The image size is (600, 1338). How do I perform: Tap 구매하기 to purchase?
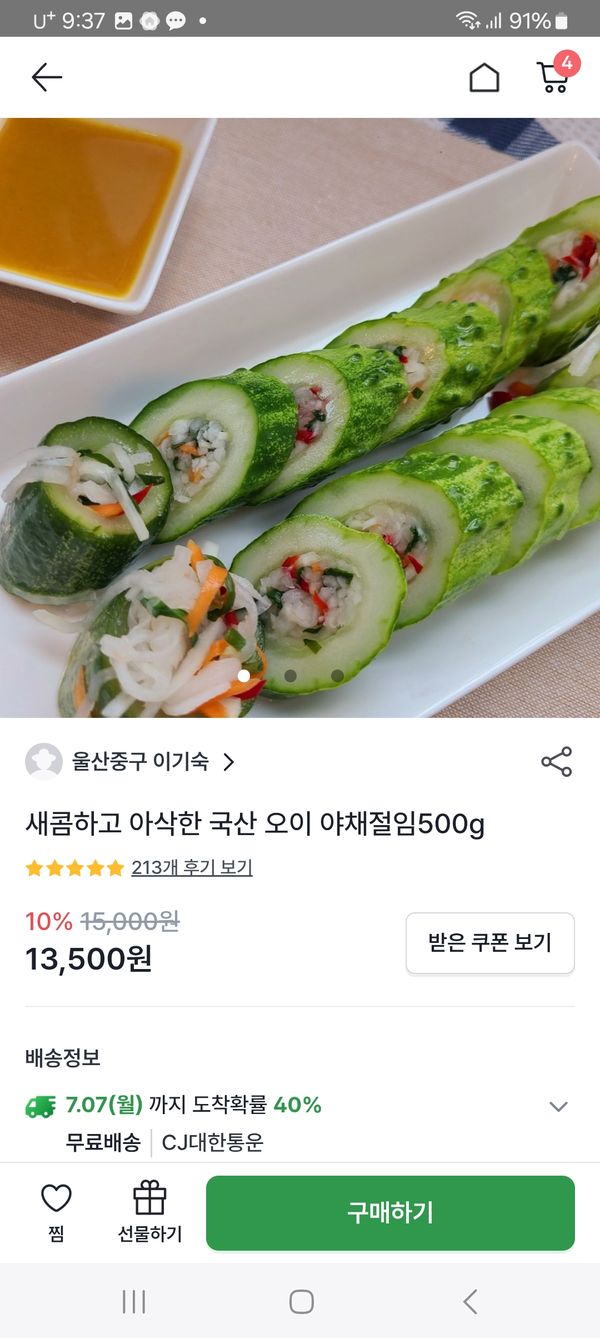[x=390, y=1213]
